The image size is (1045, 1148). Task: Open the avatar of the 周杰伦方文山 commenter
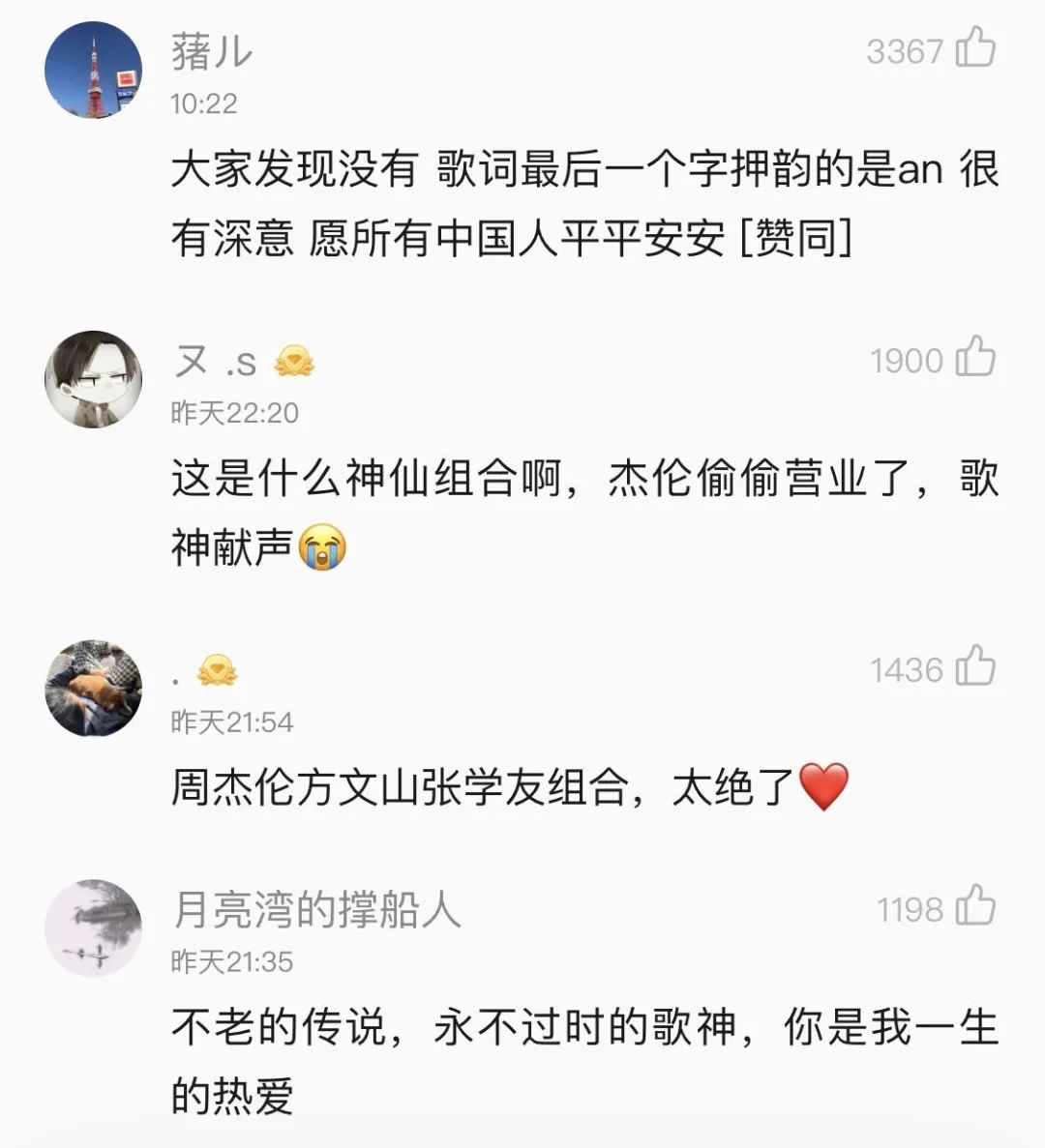pyautogui.click(x=94, y=688)
